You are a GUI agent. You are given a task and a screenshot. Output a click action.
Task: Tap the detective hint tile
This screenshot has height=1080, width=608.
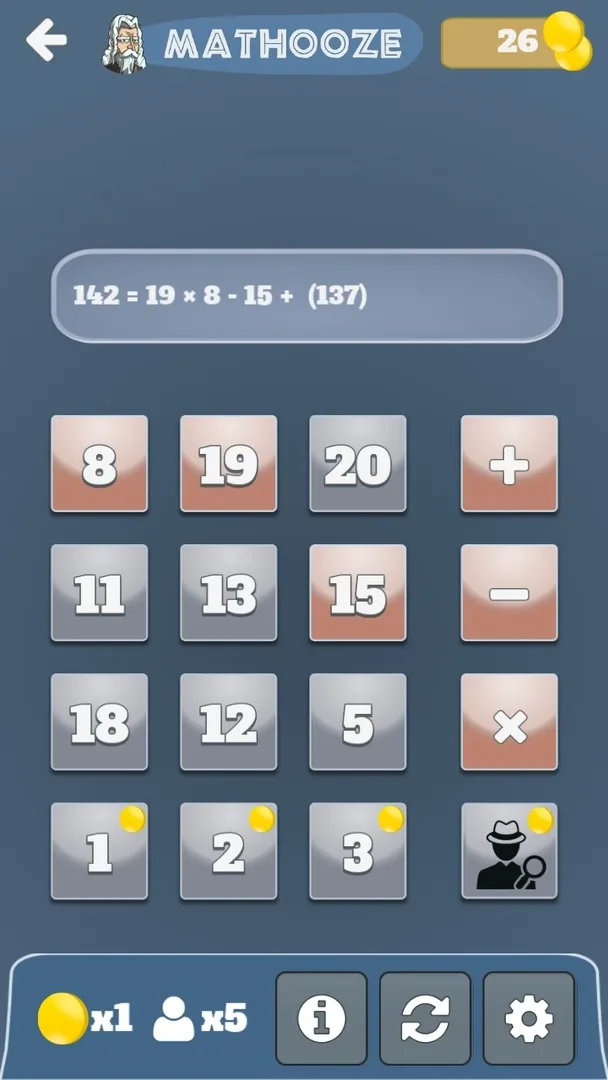tap(509, 851)
